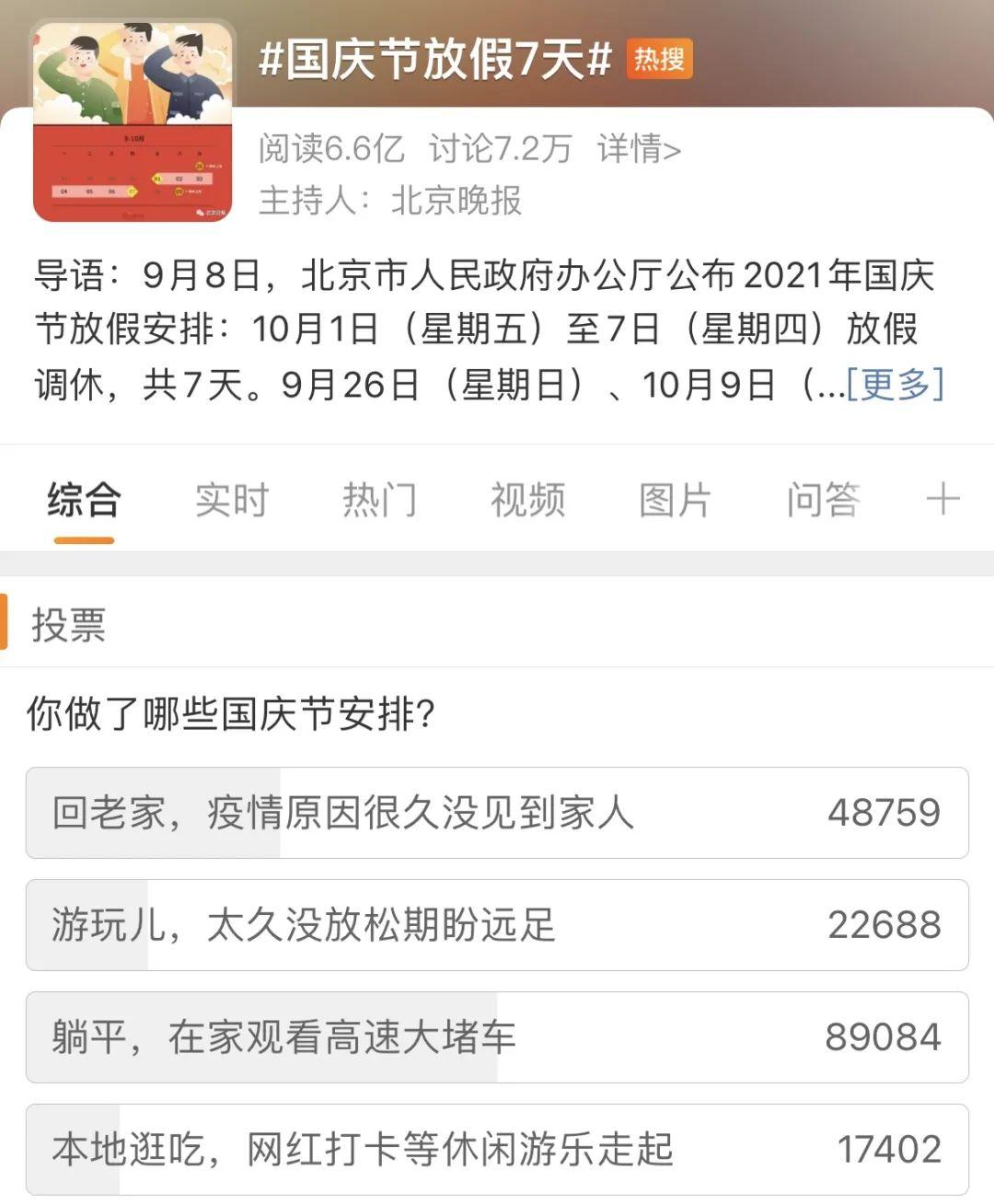The image size is (994, 1204).
Task: Tap the plus icon beside tabs
Action: [x=942, y=500]
